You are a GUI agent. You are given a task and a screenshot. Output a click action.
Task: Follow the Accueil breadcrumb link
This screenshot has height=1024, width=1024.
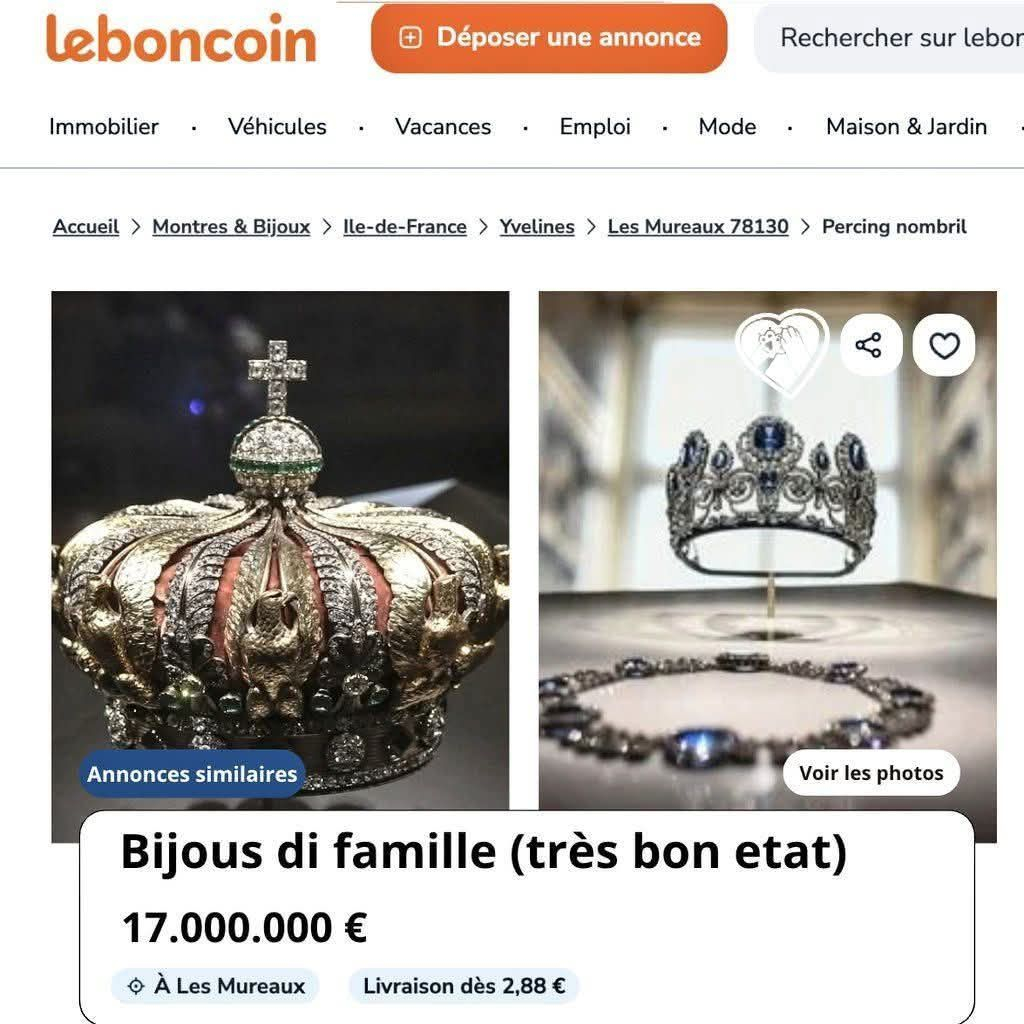point(86,227)
